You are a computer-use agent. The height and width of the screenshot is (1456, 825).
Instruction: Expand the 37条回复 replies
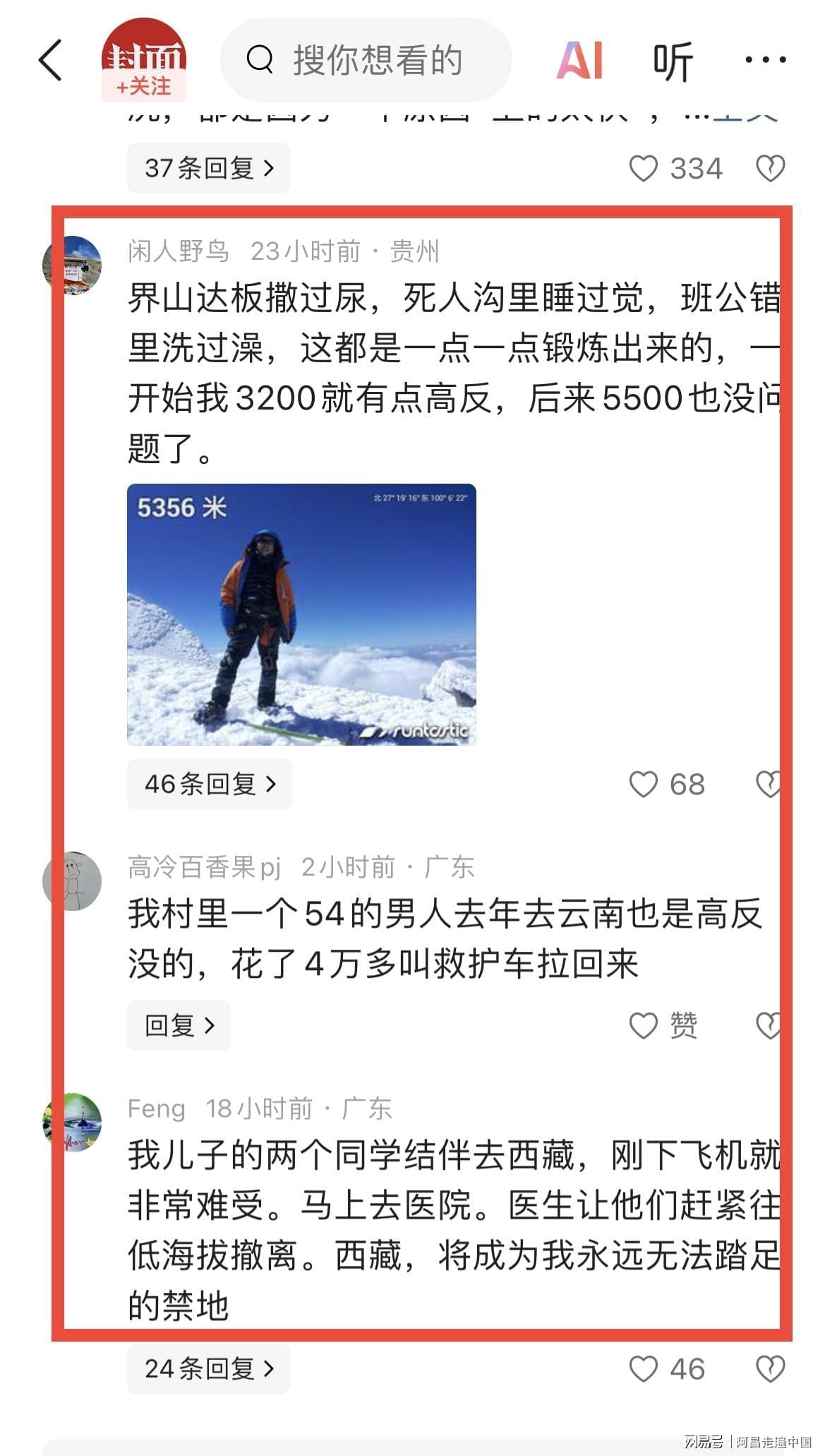[208, 168]
